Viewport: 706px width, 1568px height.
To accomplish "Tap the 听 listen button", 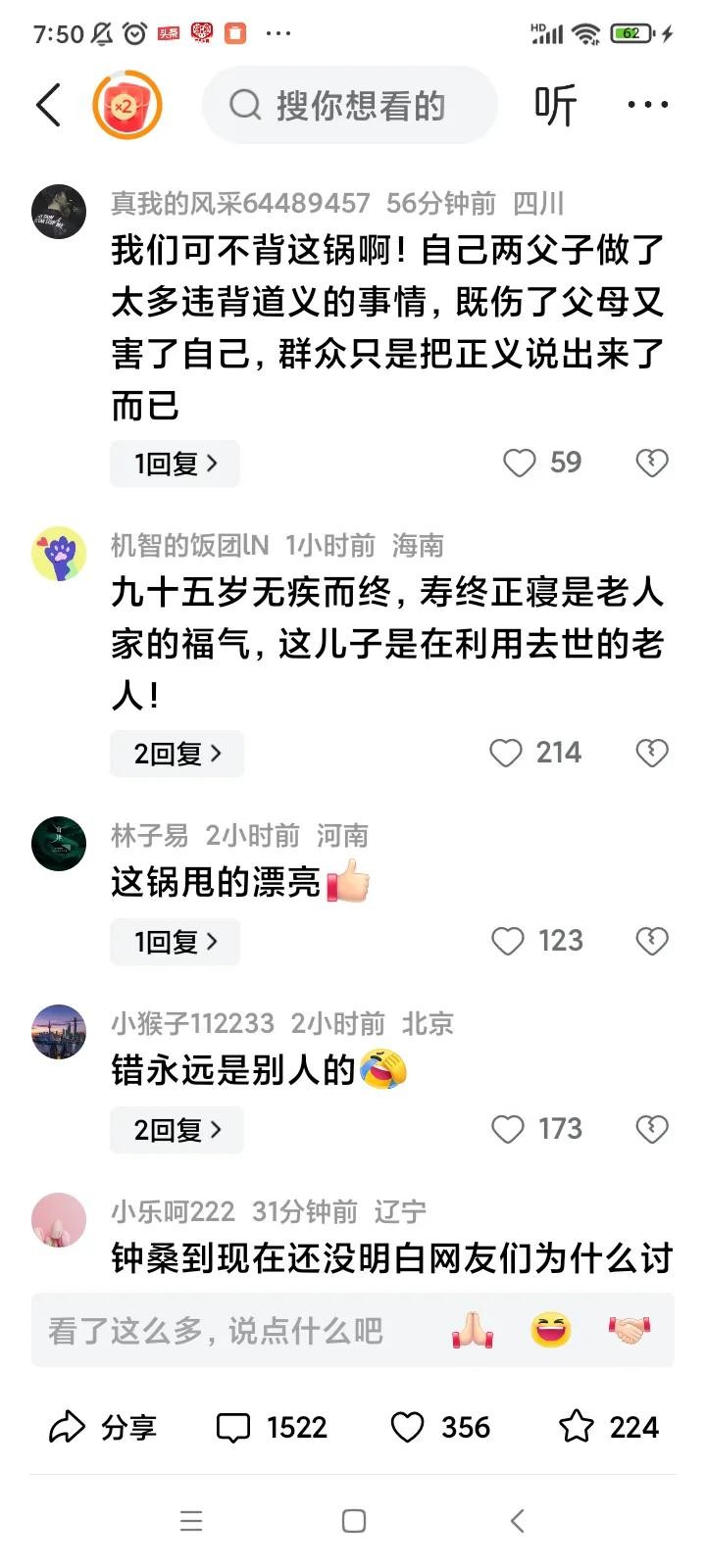I will point(555,105).
